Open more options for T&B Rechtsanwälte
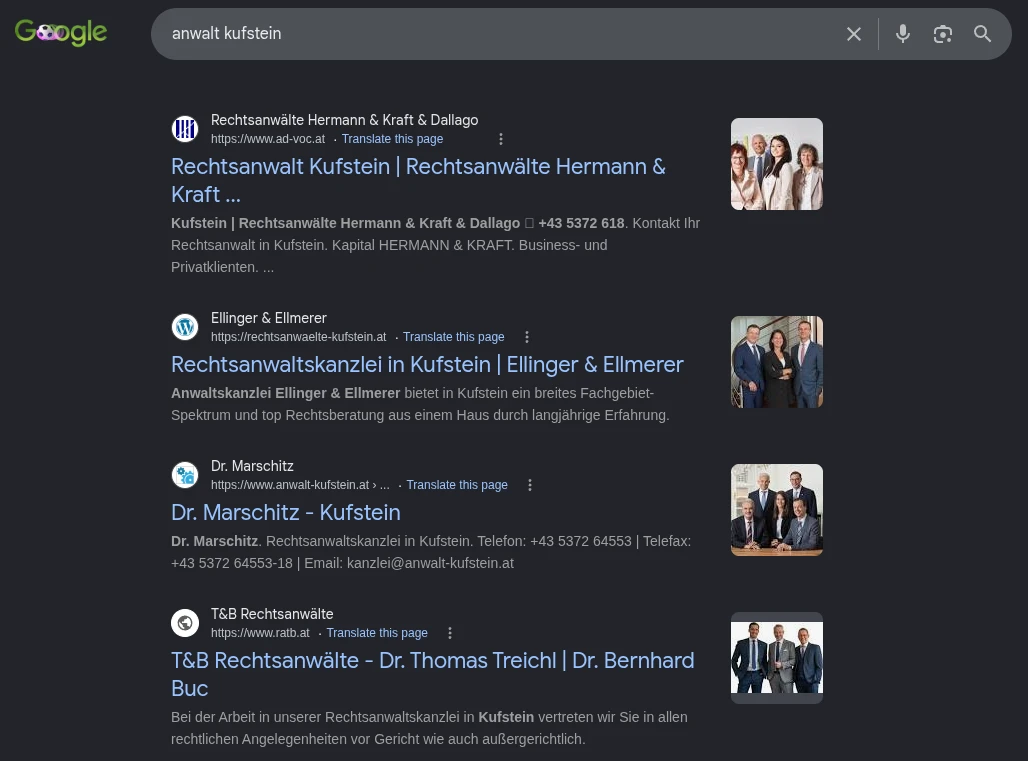 450,633
